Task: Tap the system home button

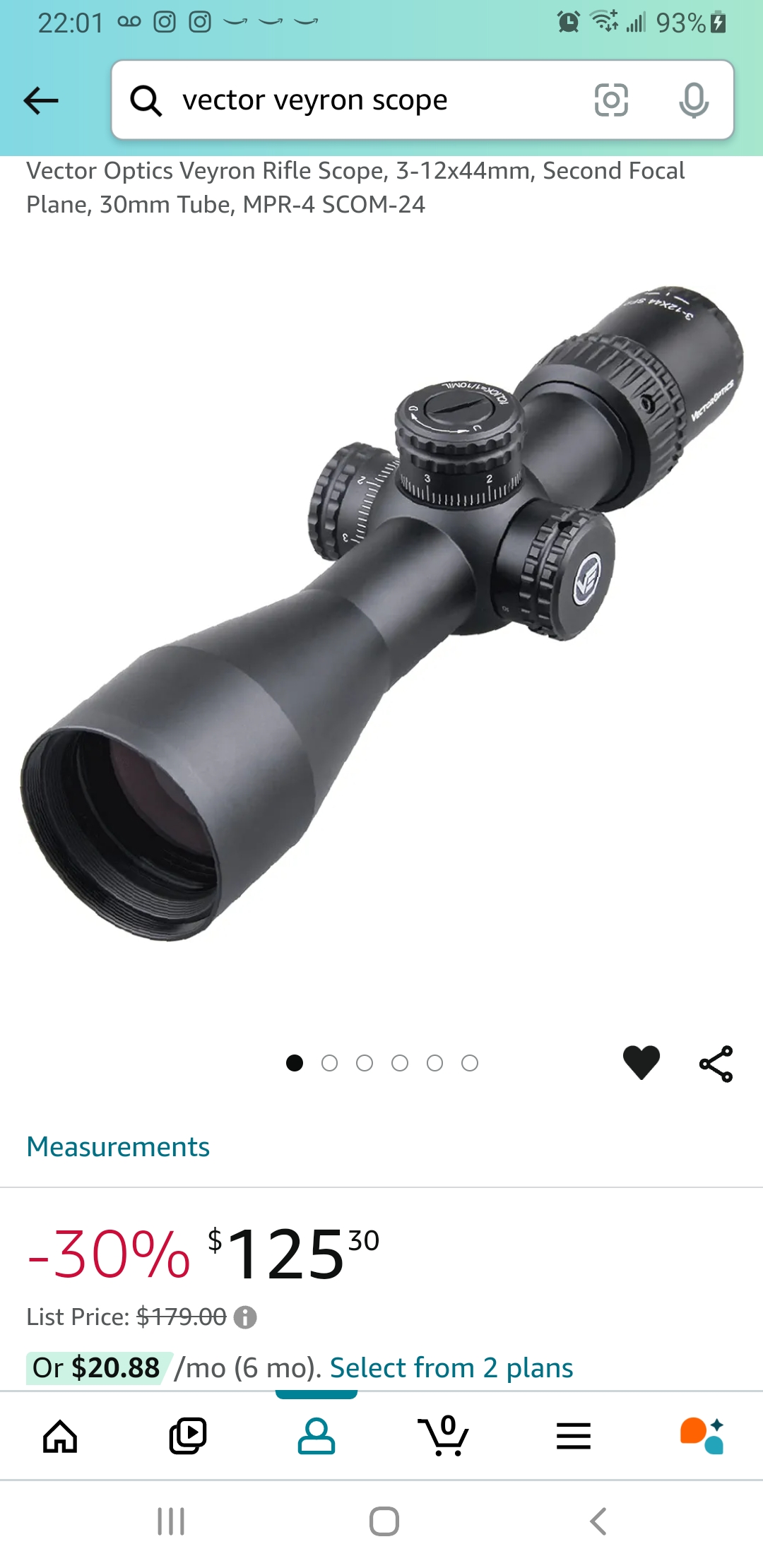Action: [x=384, y=1521]
